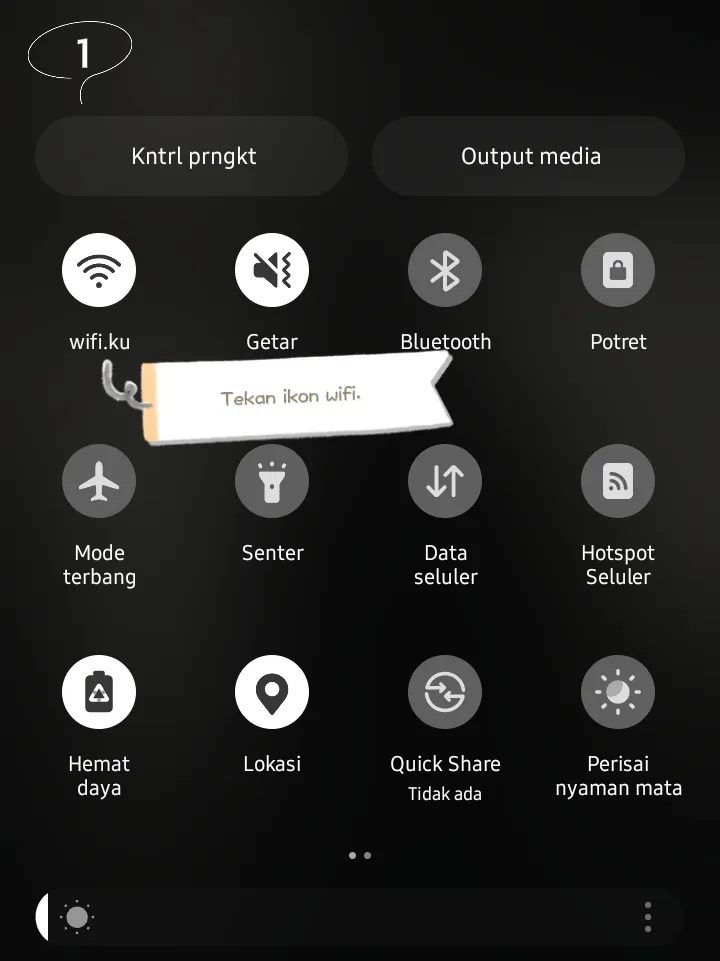
Task: Open Kntrl prngkt device control
Action: point(193,156)
